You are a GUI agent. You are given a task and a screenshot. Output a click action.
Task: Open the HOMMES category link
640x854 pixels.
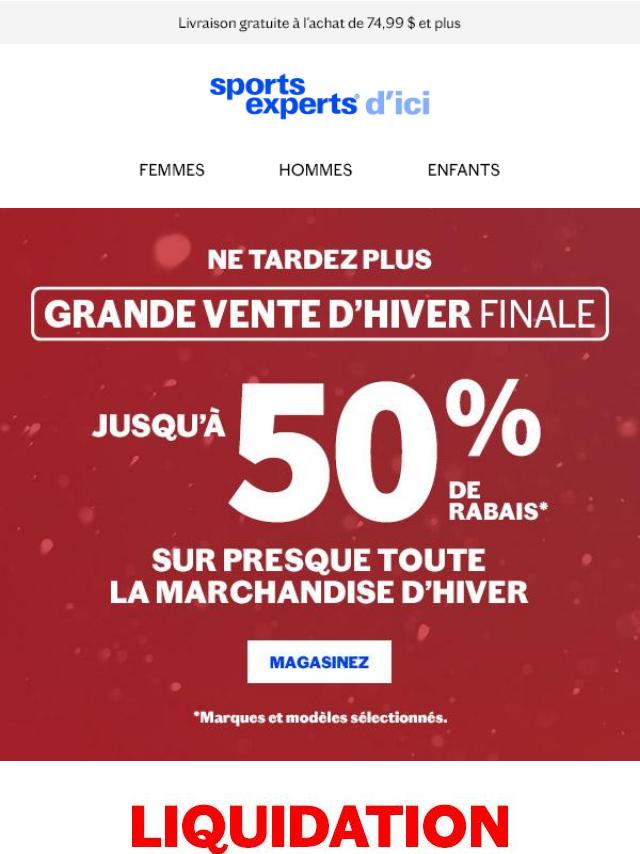pyautogui.click(x=315, y=170)
